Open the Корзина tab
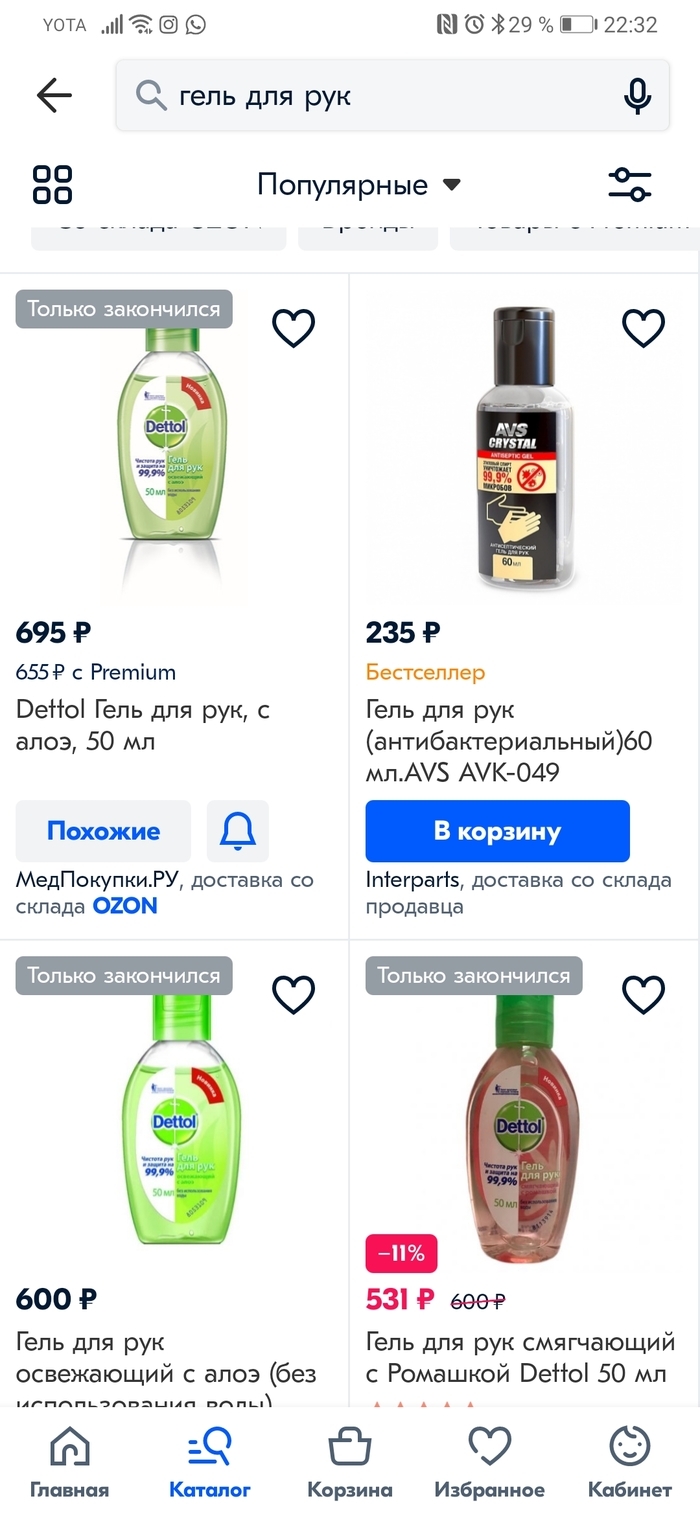Image resolution: width=700 pixels, height=1516 pixels. [x=349, y=1461]
